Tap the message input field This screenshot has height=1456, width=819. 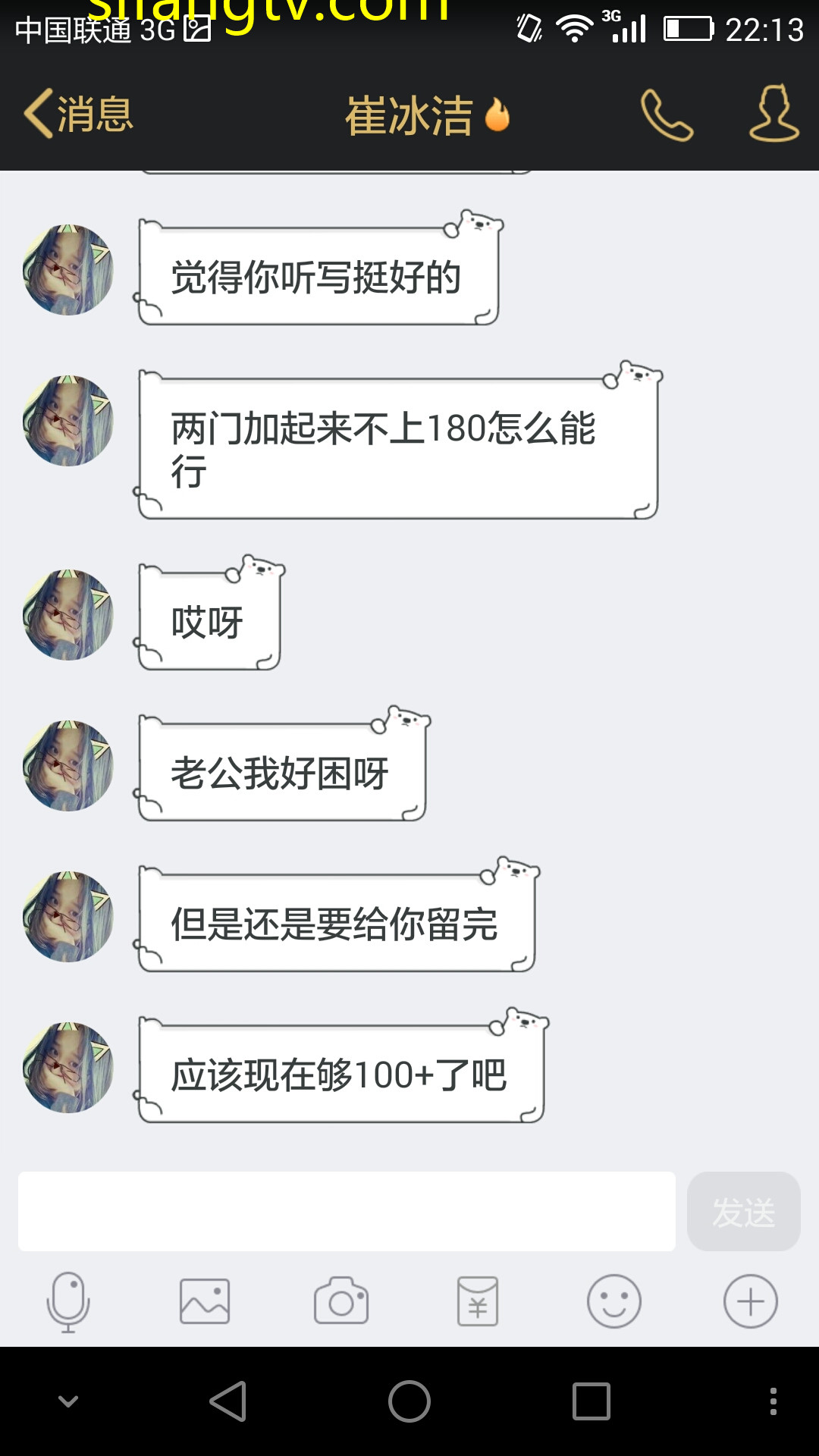pyautogui.click(x=347, y=1211)
